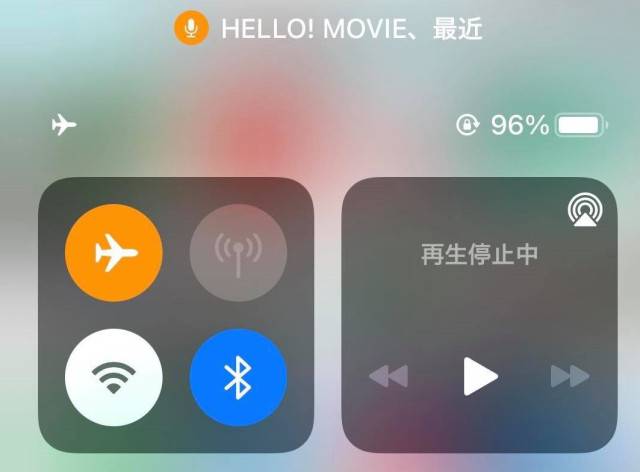Screen dimensions: 640x472
Task: Skip to the previous track
Action: (x=389, y=377)
